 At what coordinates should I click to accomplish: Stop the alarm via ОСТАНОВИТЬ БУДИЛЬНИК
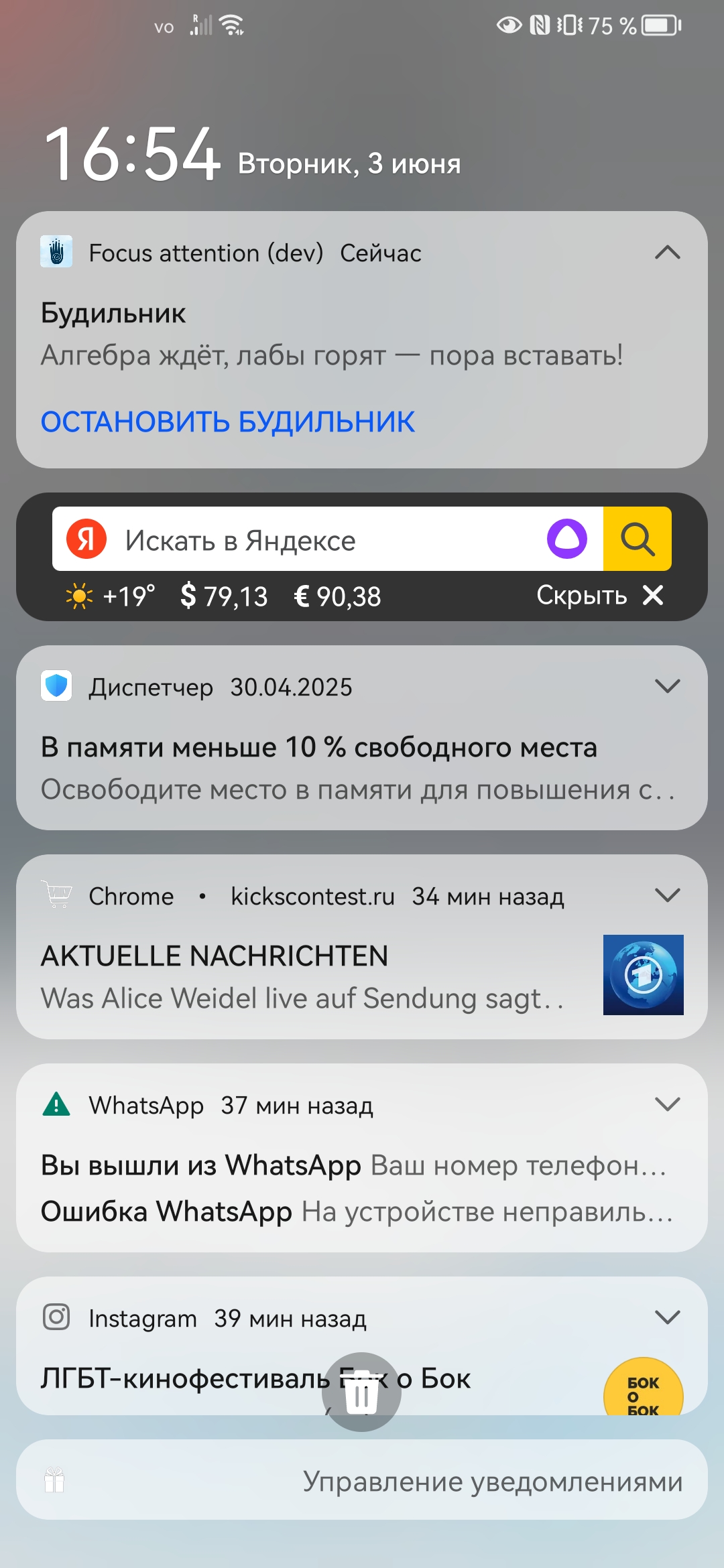coord(228,422)
